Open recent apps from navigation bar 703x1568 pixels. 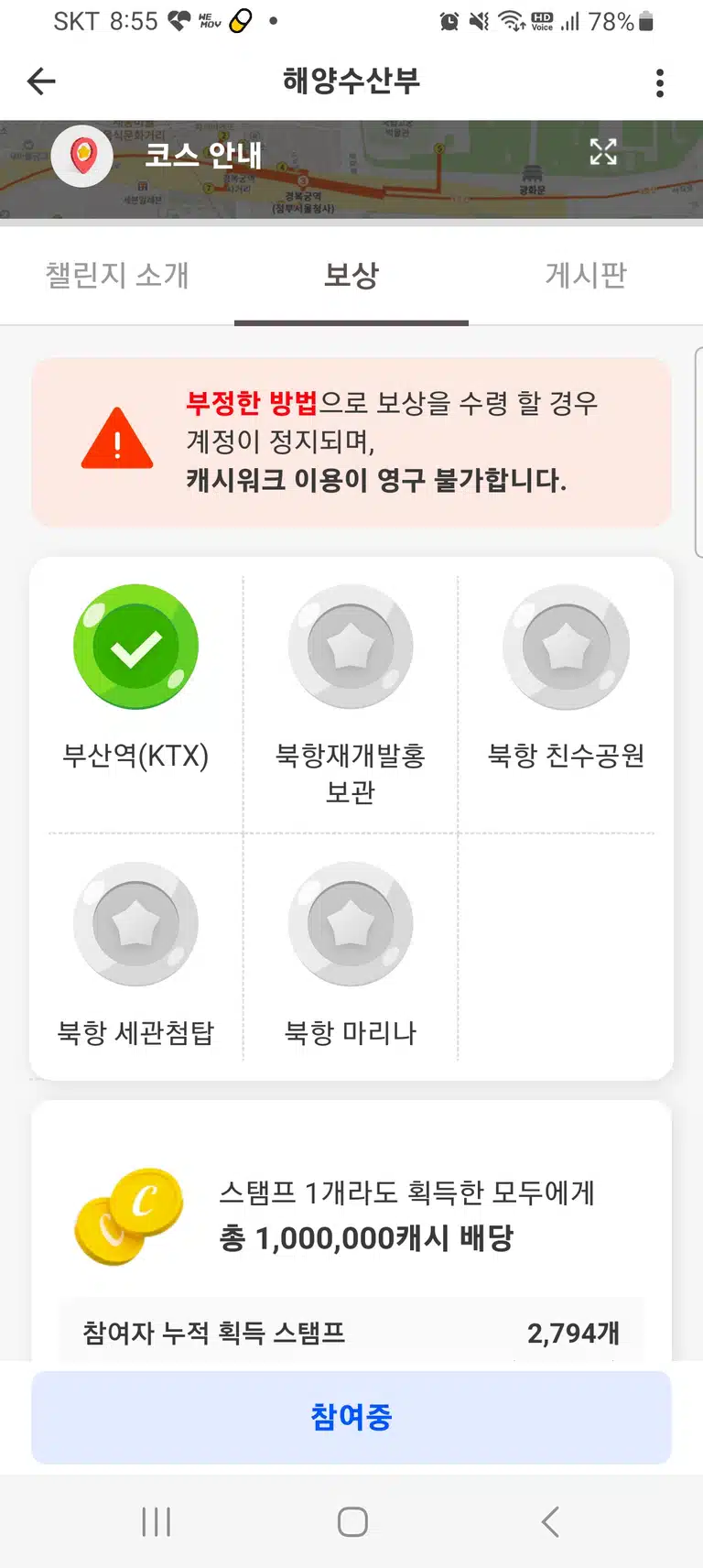157,1521
